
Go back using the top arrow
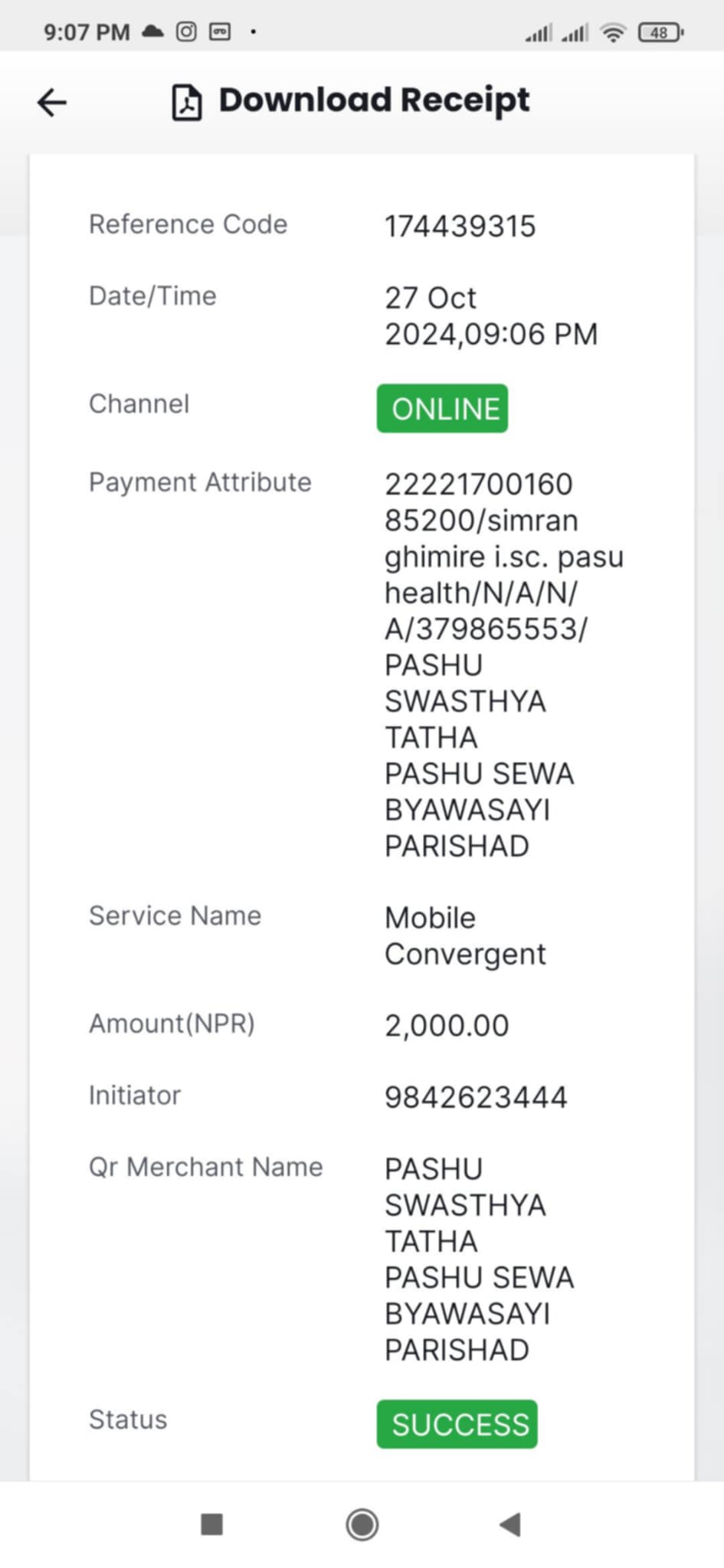tap(52, 102)
